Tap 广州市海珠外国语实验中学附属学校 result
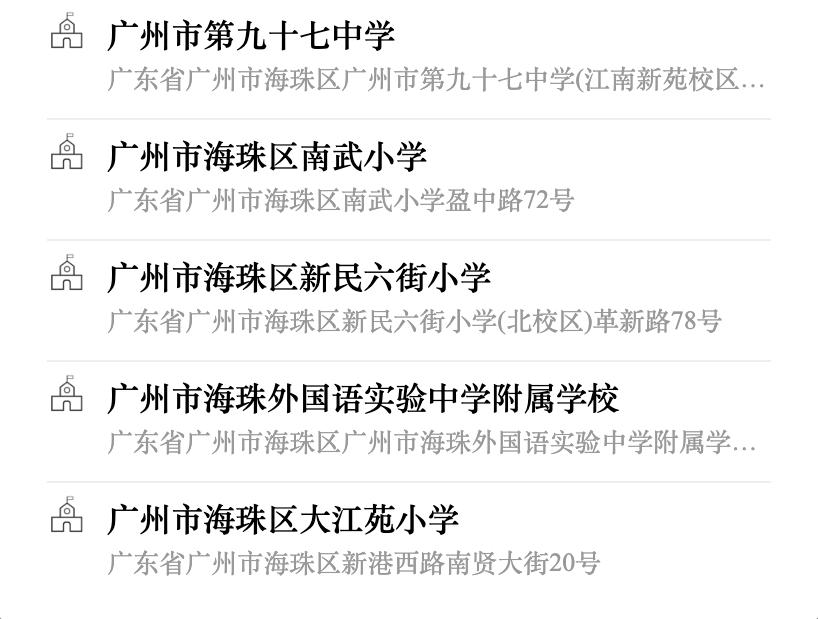This screenshot has height=619, width=818. coord(363,399)
